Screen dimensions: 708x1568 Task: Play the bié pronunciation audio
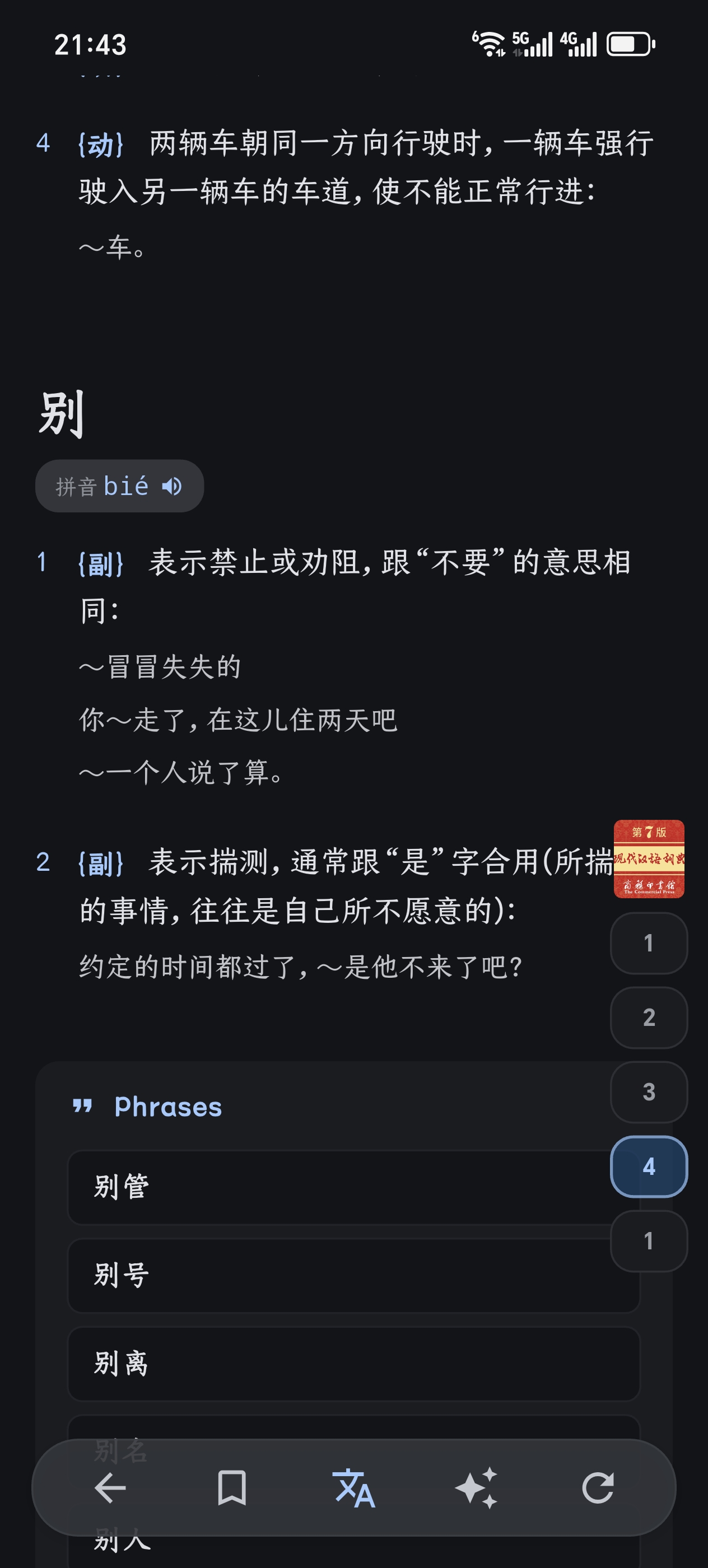171,486
